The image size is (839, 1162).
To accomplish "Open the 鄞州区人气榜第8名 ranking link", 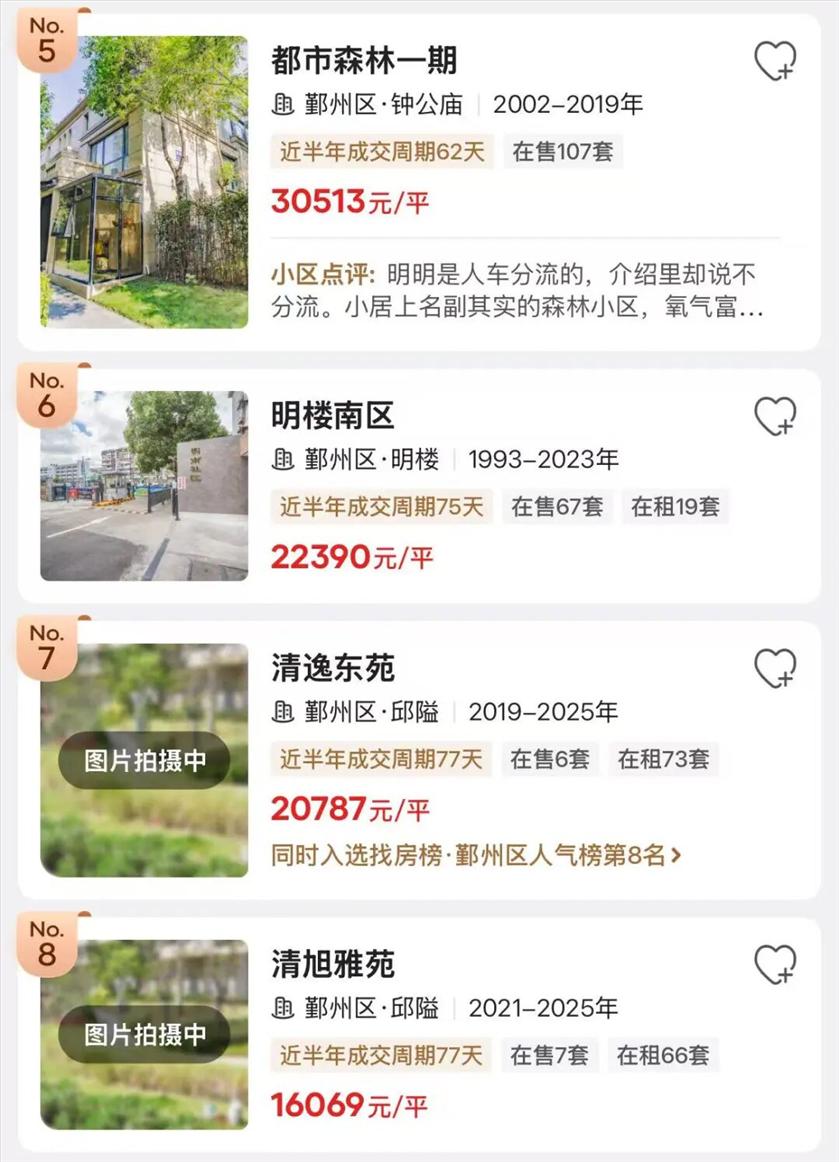I will 476,855.
